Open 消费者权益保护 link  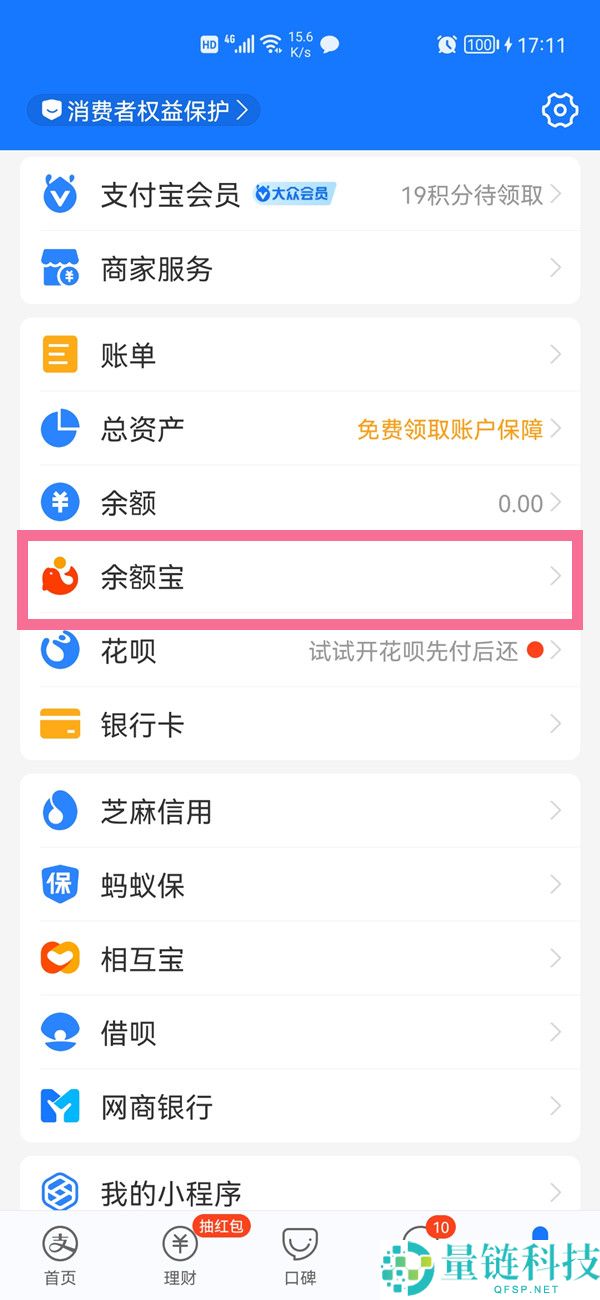(144, 110)
